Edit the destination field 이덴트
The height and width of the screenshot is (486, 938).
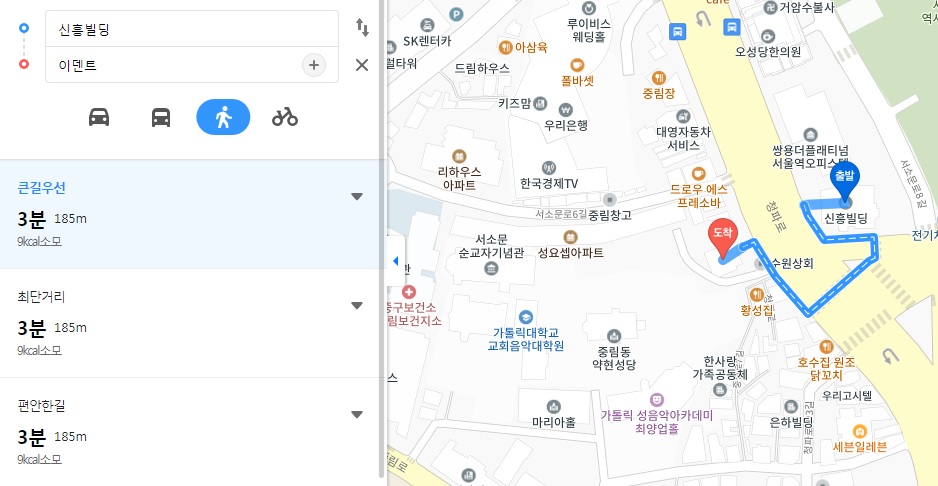(x=170, y=66)
